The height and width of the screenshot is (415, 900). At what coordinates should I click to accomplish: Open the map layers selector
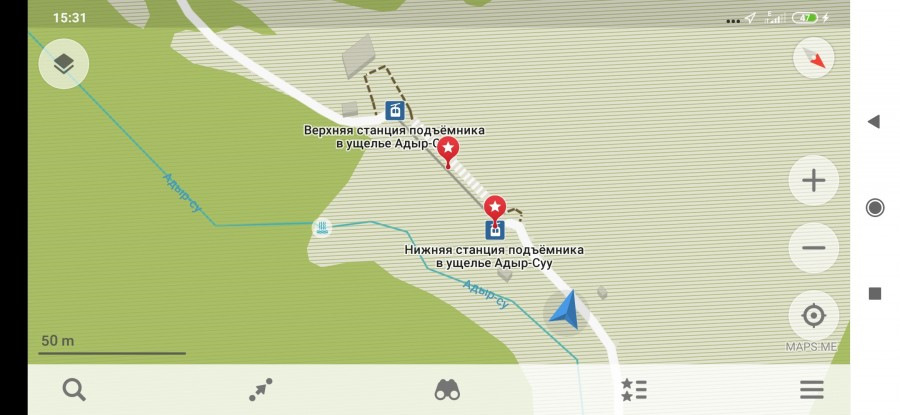click(64, 65)
